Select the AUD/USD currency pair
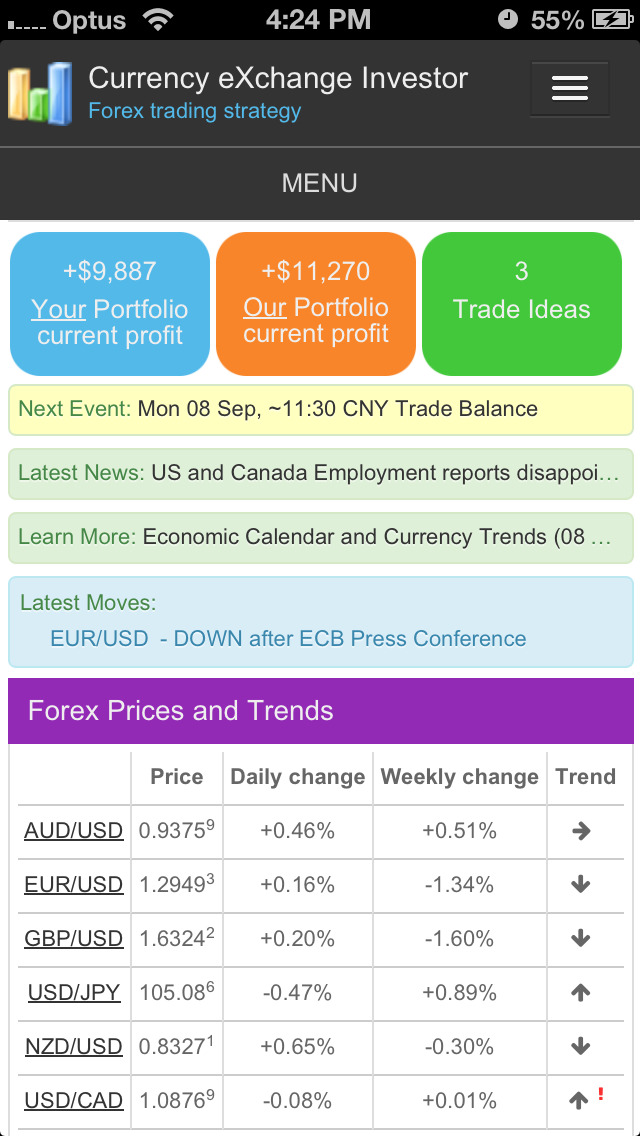 [74, 831]
